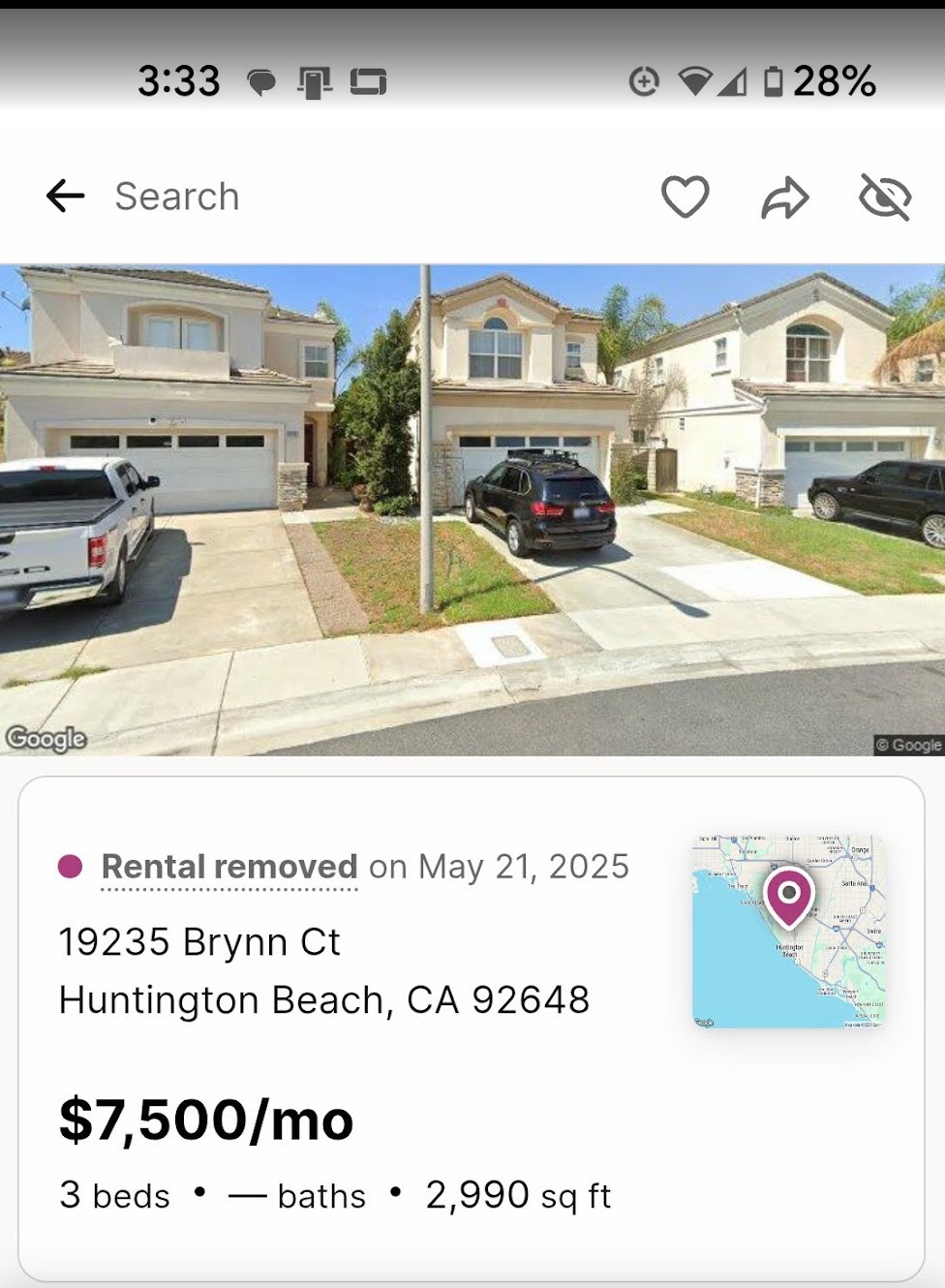
Task: Hide this listing using the crossed-eye icon
Action: pyautogui.click(x=886, y=197)
